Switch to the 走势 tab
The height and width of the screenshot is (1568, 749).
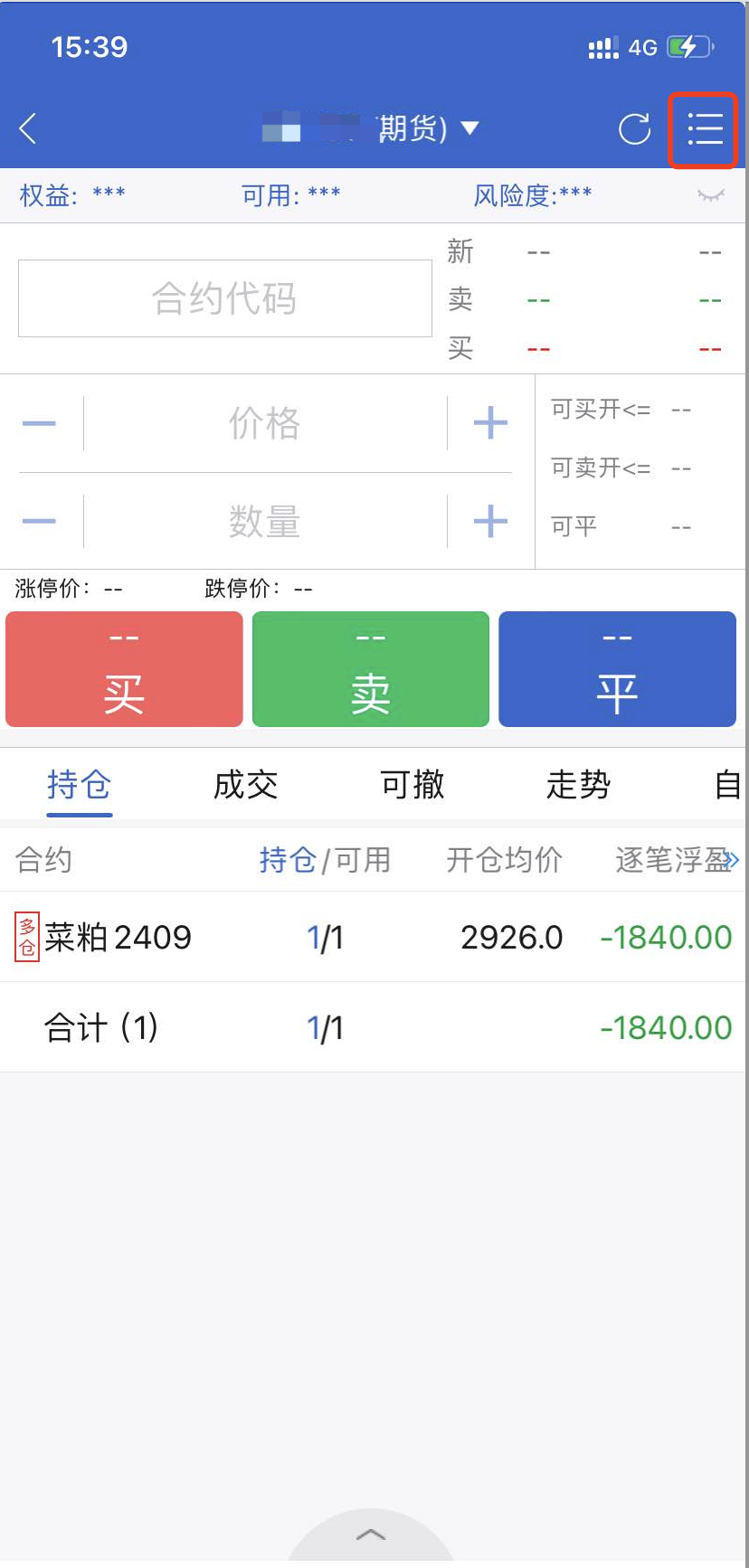(578, 784)
